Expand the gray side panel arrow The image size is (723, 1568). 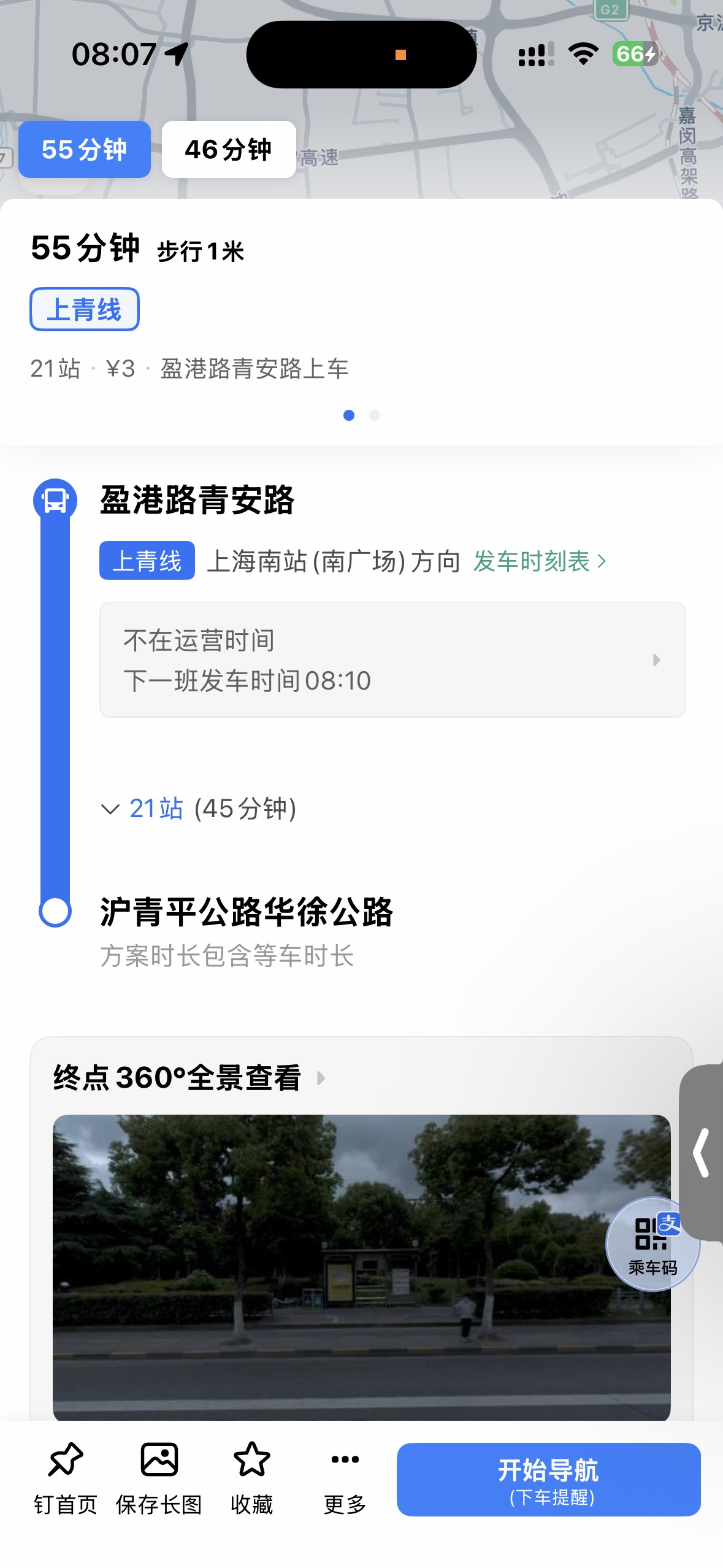pos(702,1152)
